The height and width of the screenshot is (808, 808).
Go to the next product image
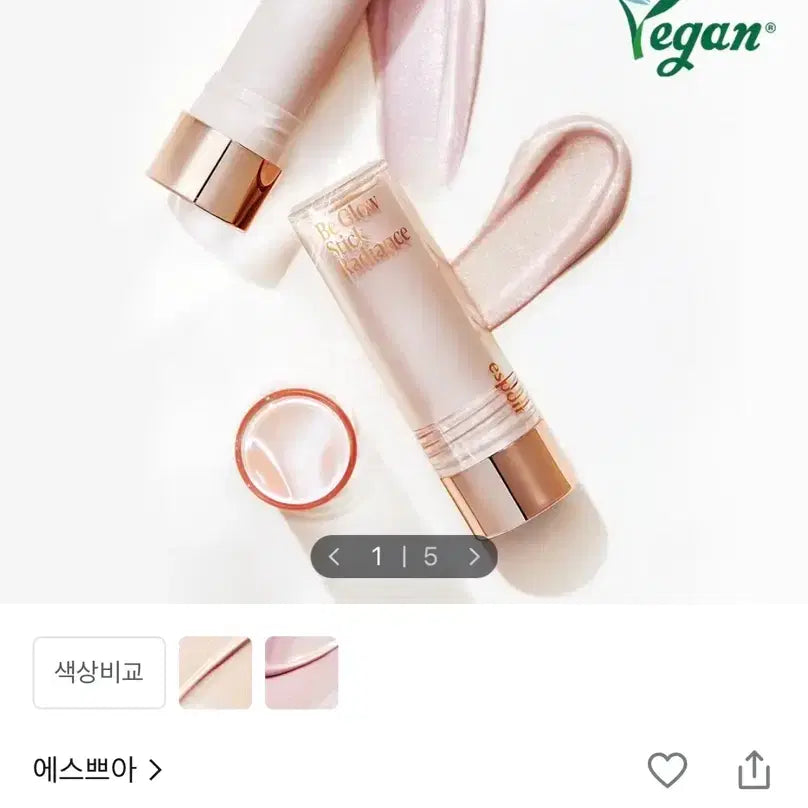[x=475, y=557]
